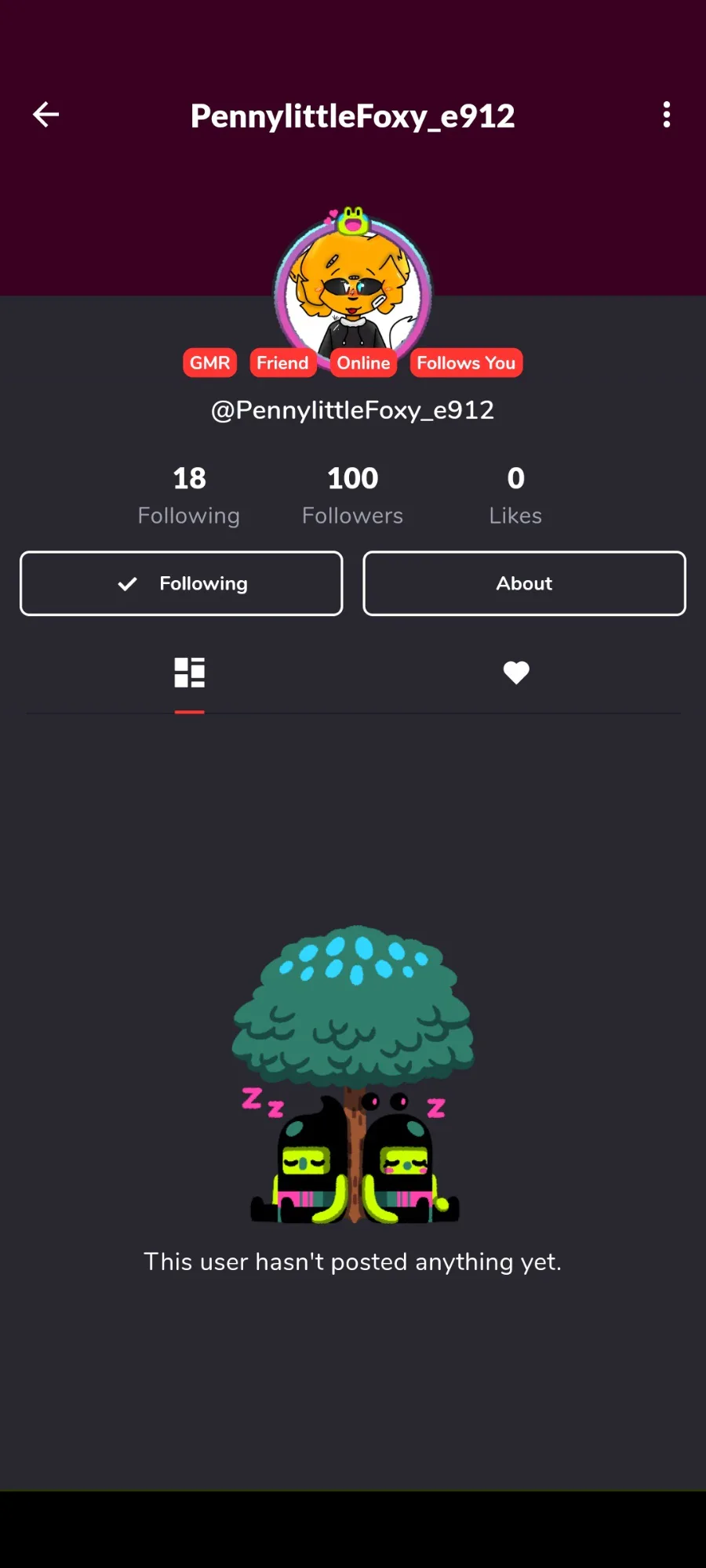The width and height of the screenshot is (706, 1568).
Task: View the 18 Following list
Action: point(189,495)
